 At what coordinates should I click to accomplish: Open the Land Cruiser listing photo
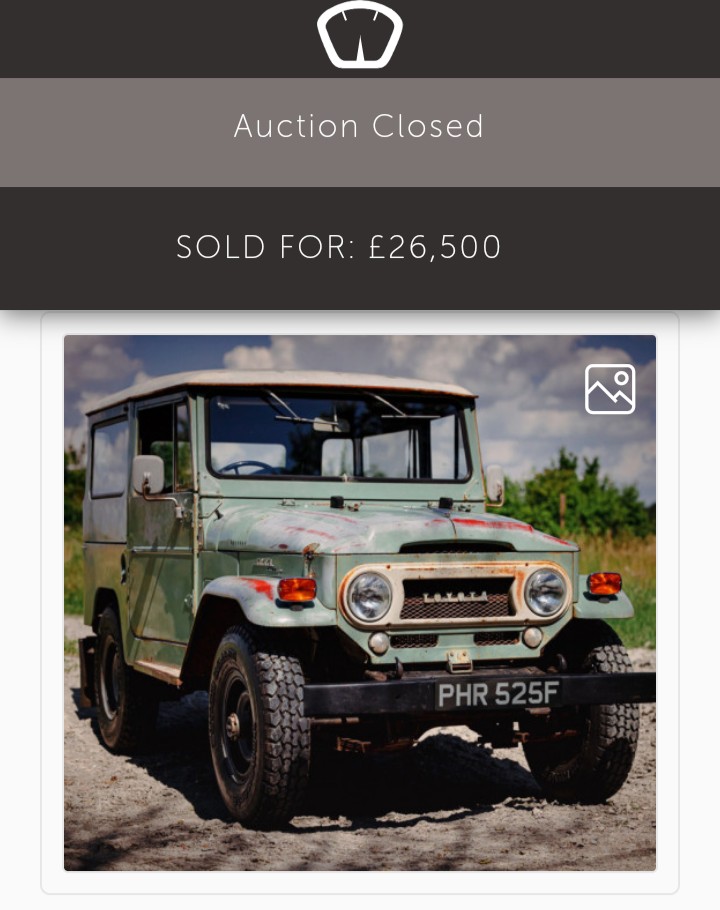[x=360, y=620]
